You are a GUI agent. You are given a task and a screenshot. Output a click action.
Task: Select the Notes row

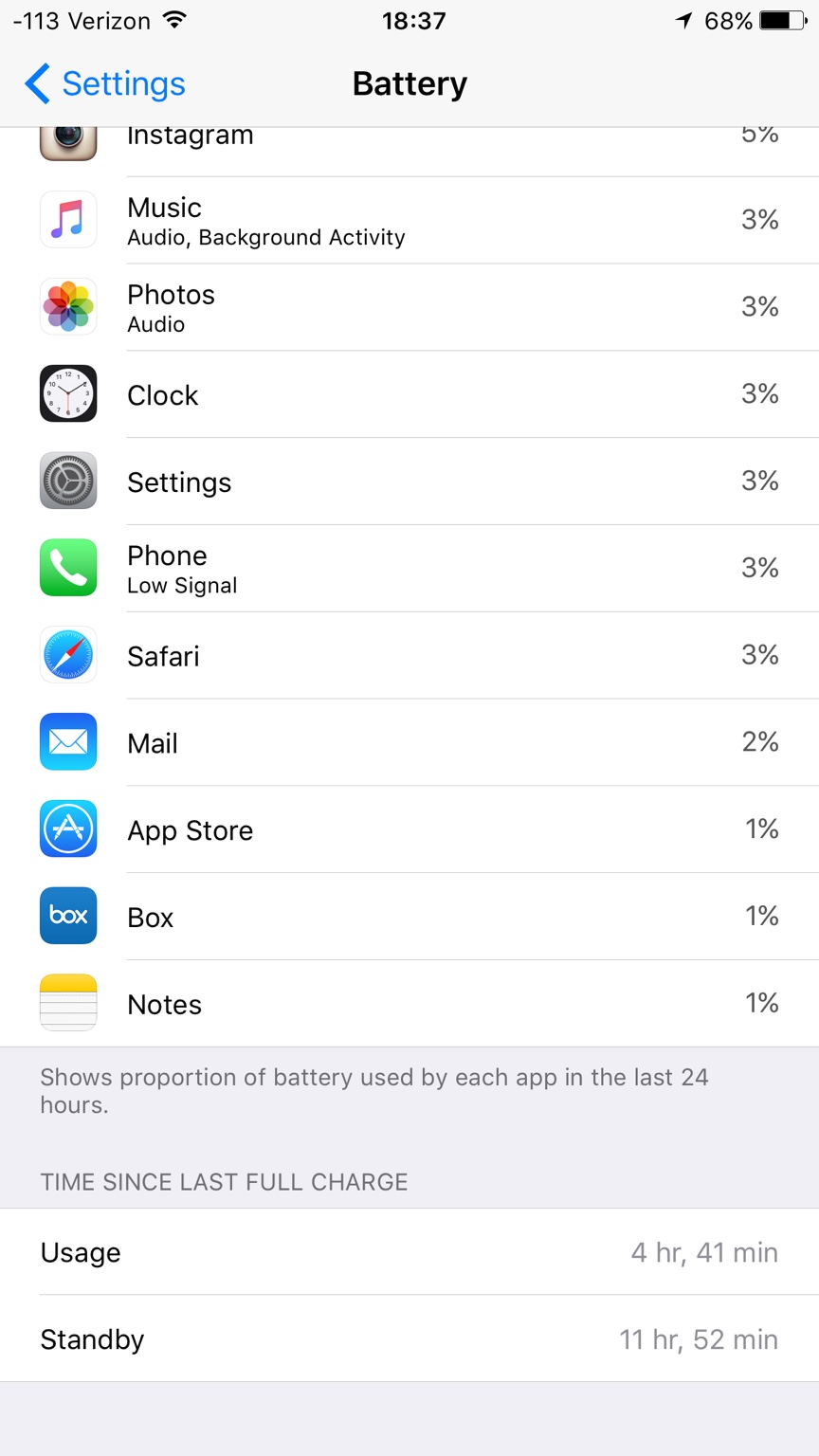coord(409,1004)
